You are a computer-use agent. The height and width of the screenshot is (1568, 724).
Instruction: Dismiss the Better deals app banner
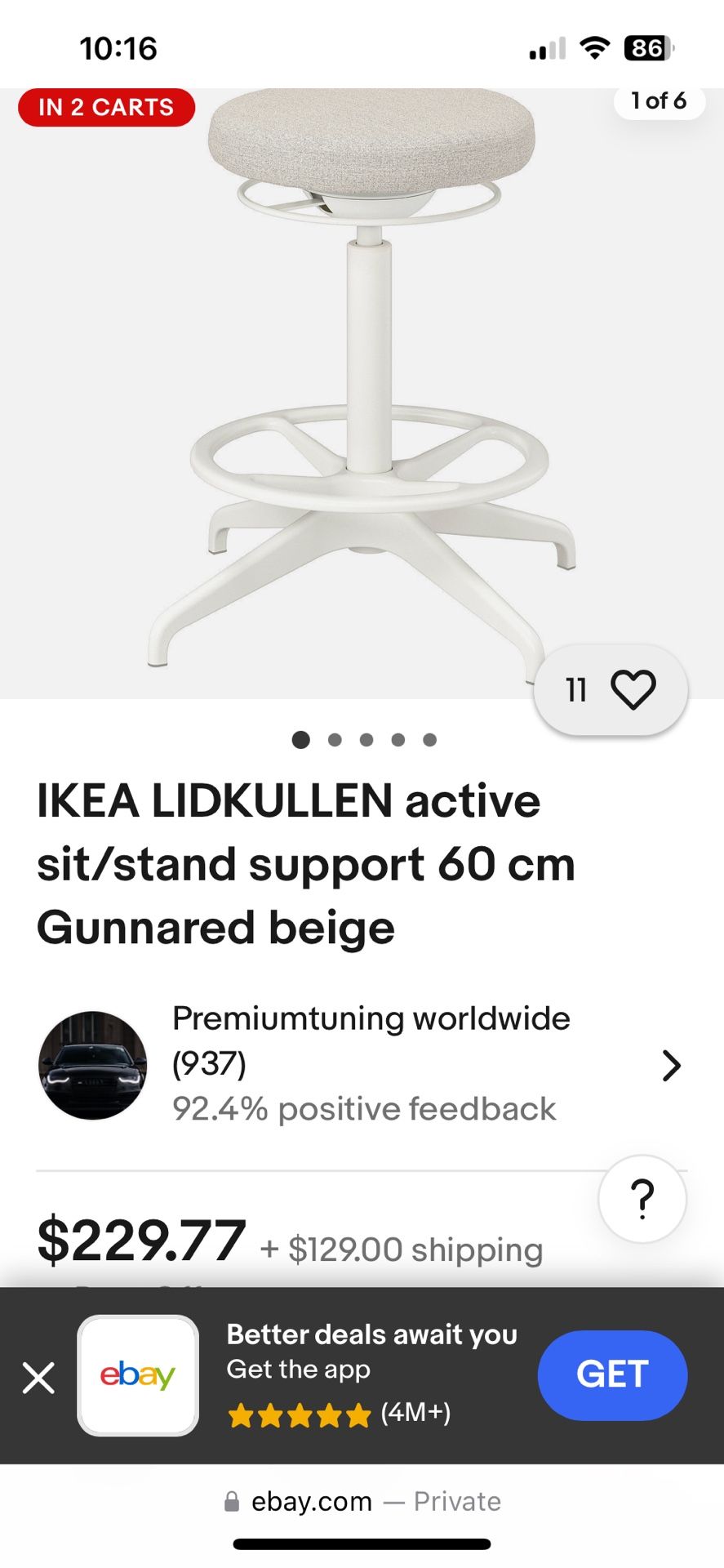[x=38, y=1378]
